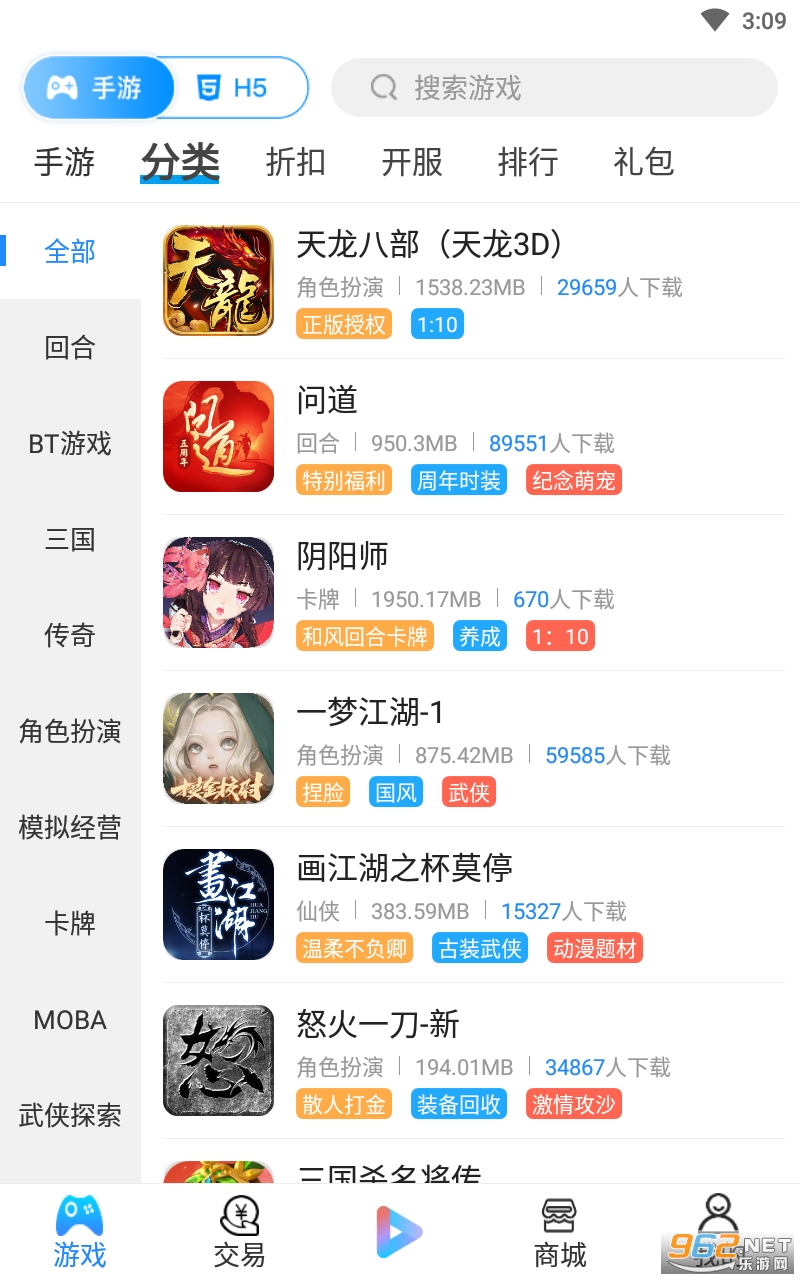800x1280 pixels.
Task: Tap the center play button in bottom bar
Action: point(400,1232)
